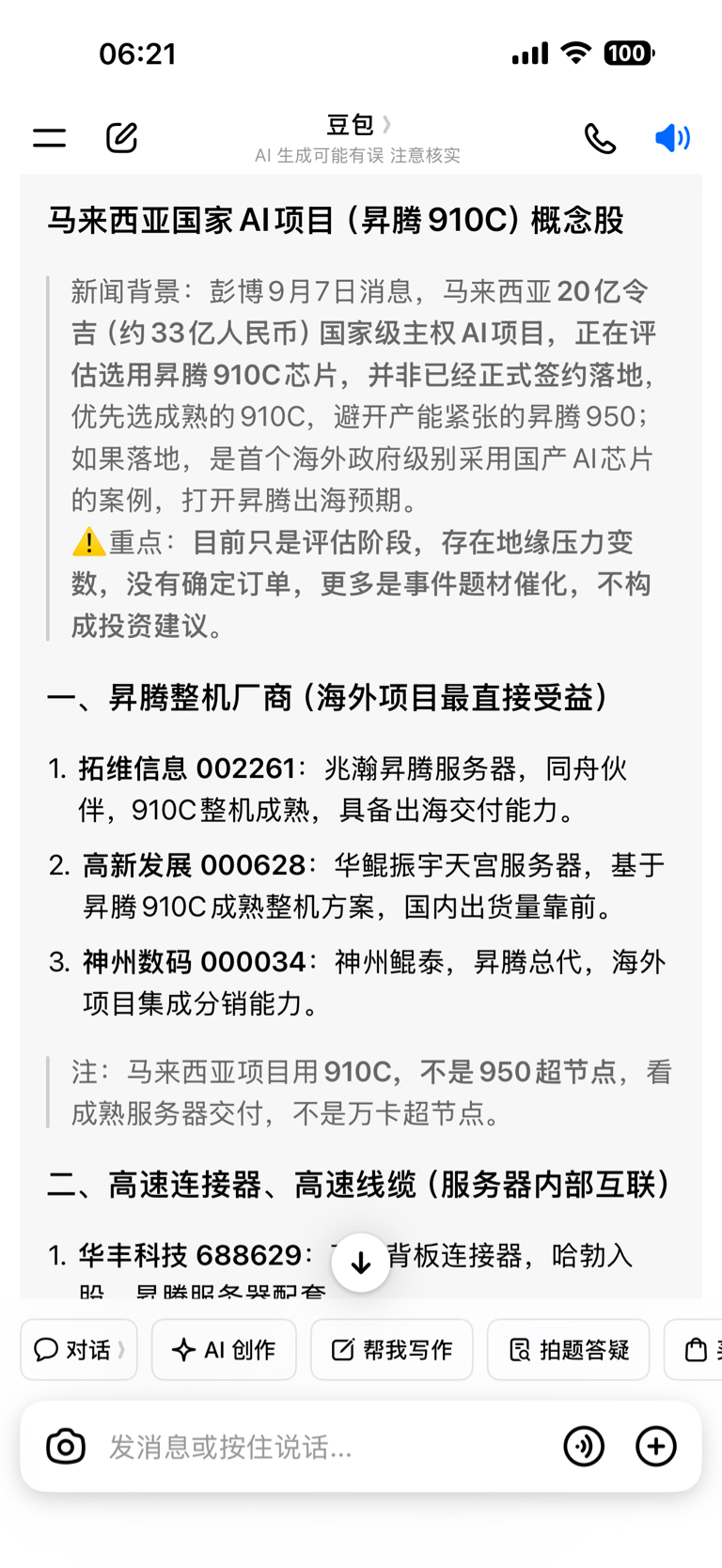Open the camera icon in the input bar
The width and height of the screenshot is (722, 1568).
66,1446
